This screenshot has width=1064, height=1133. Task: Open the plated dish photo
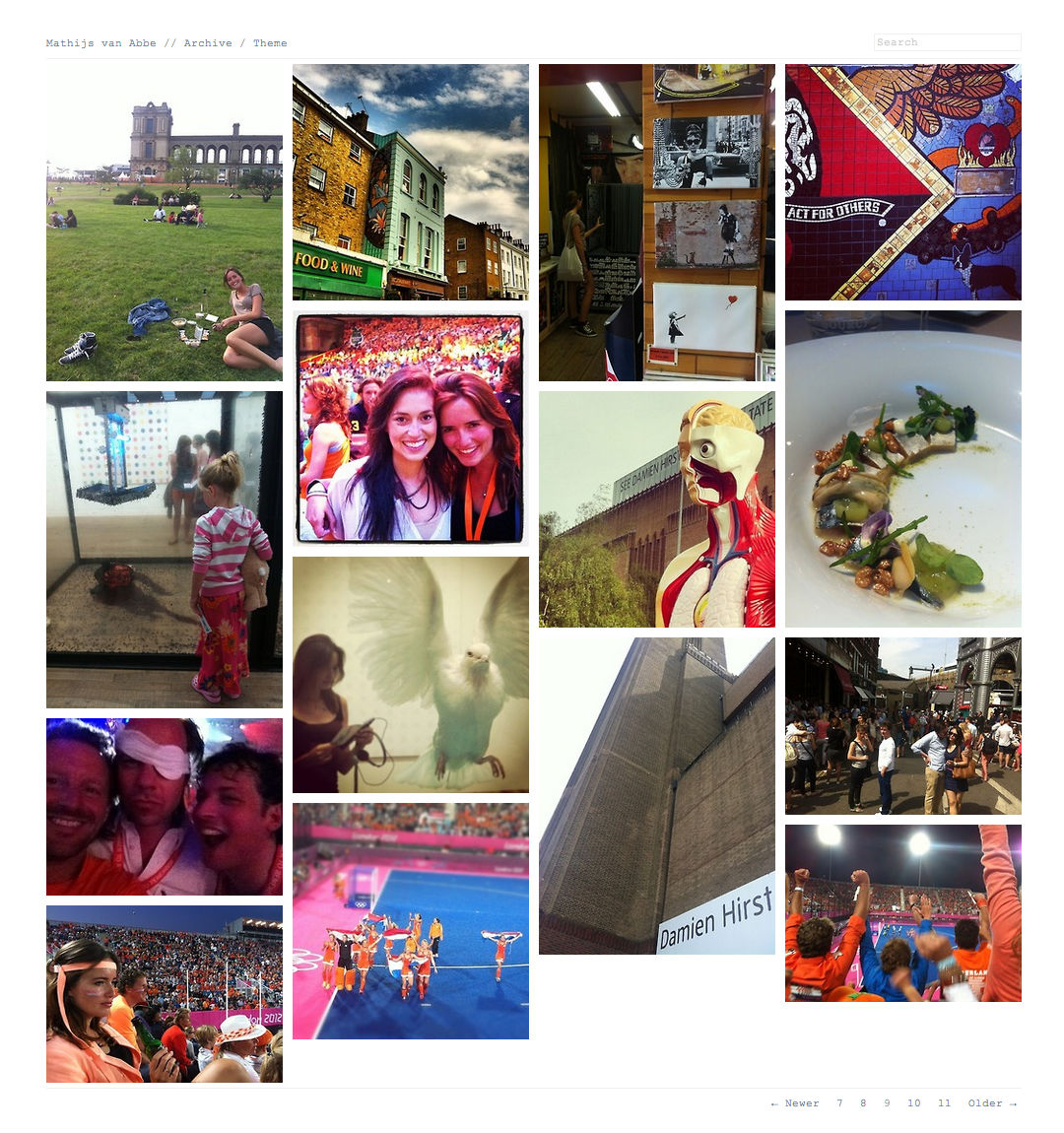click(x=902, y=469)
